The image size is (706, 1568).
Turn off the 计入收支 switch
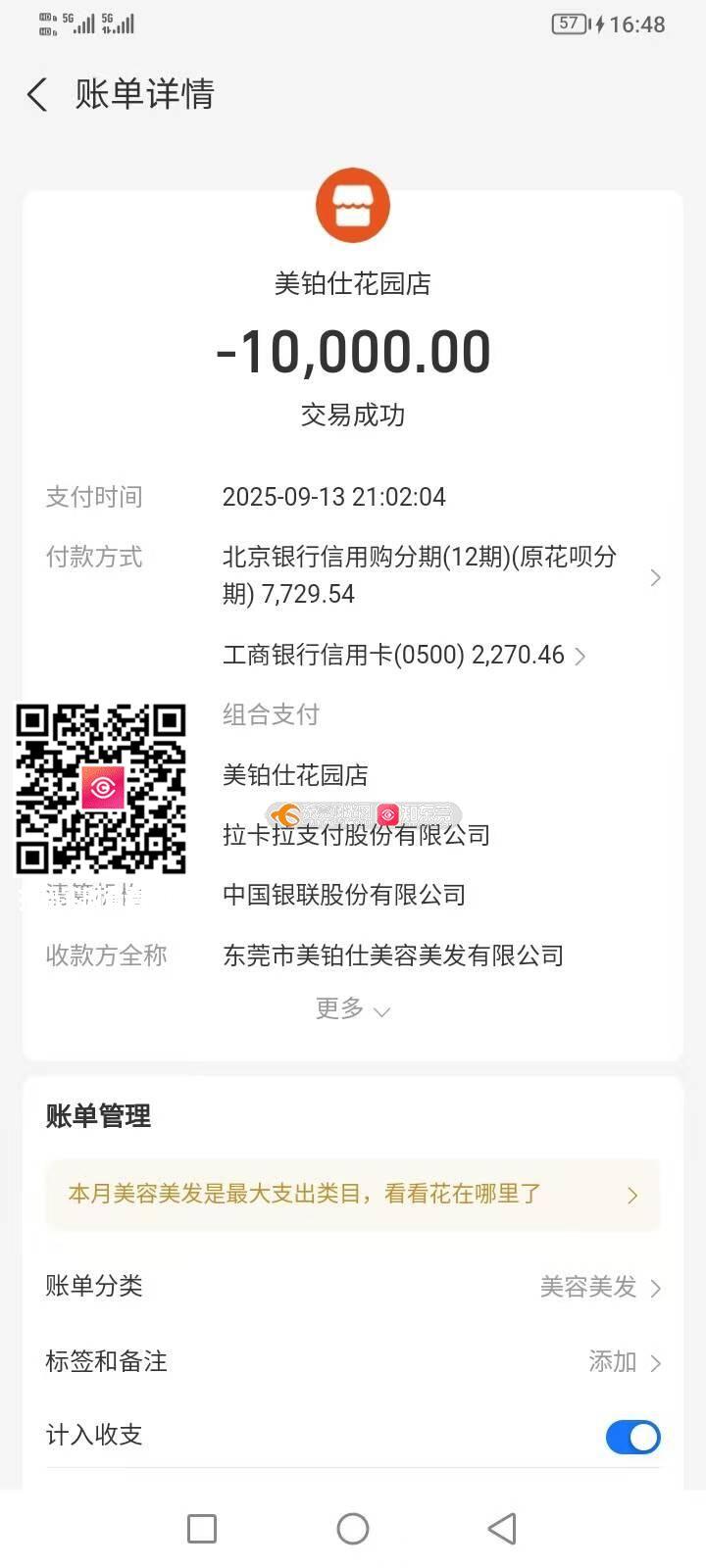point(632,1437)
